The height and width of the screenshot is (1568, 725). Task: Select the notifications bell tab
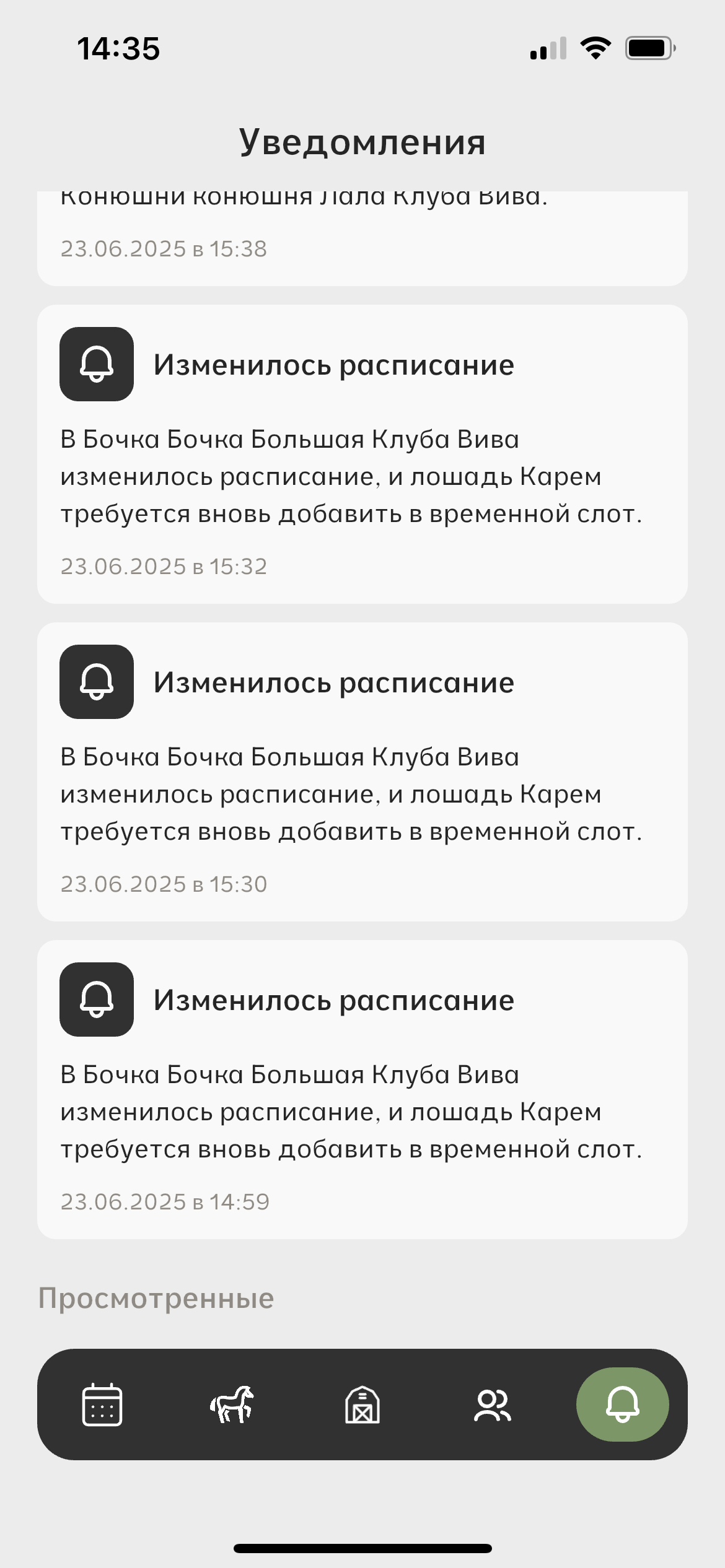[622, 1405]
